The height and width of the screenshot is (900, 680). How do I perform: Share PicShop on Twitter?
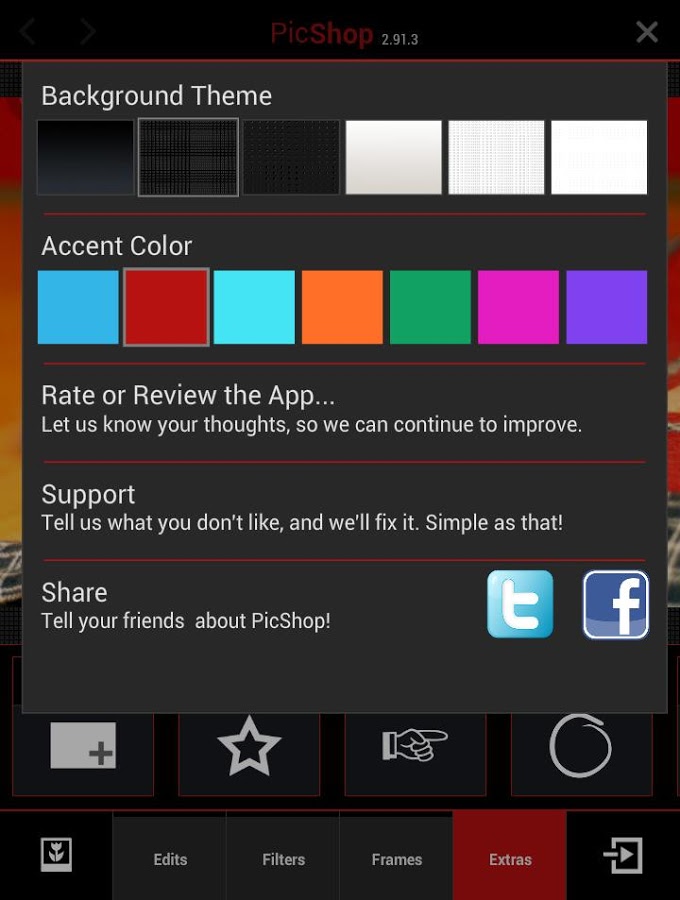(520, 604)
